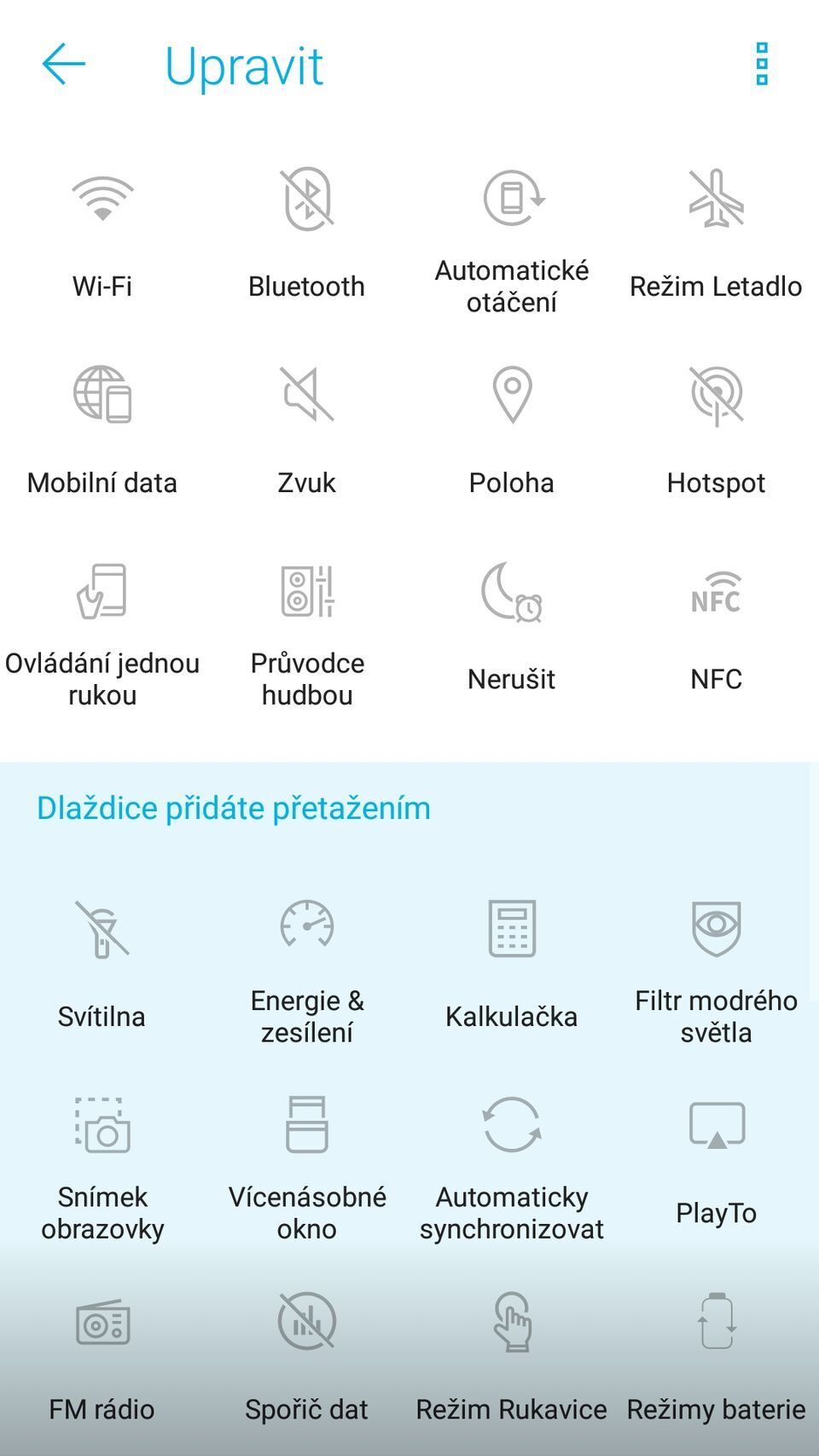Tap the FM rádio icon
The width and height of the screenshot is (819, 1456).
102,1324
